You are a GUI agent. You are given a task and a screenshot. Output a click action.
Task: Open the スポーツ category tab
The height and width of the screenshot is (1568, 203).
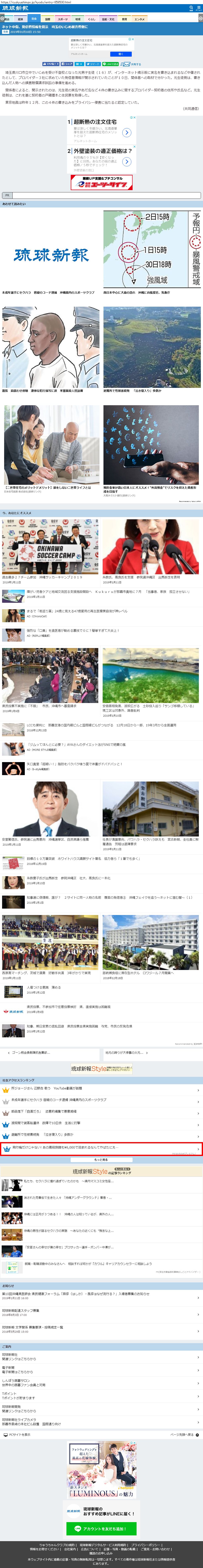(x=63, y=19)
